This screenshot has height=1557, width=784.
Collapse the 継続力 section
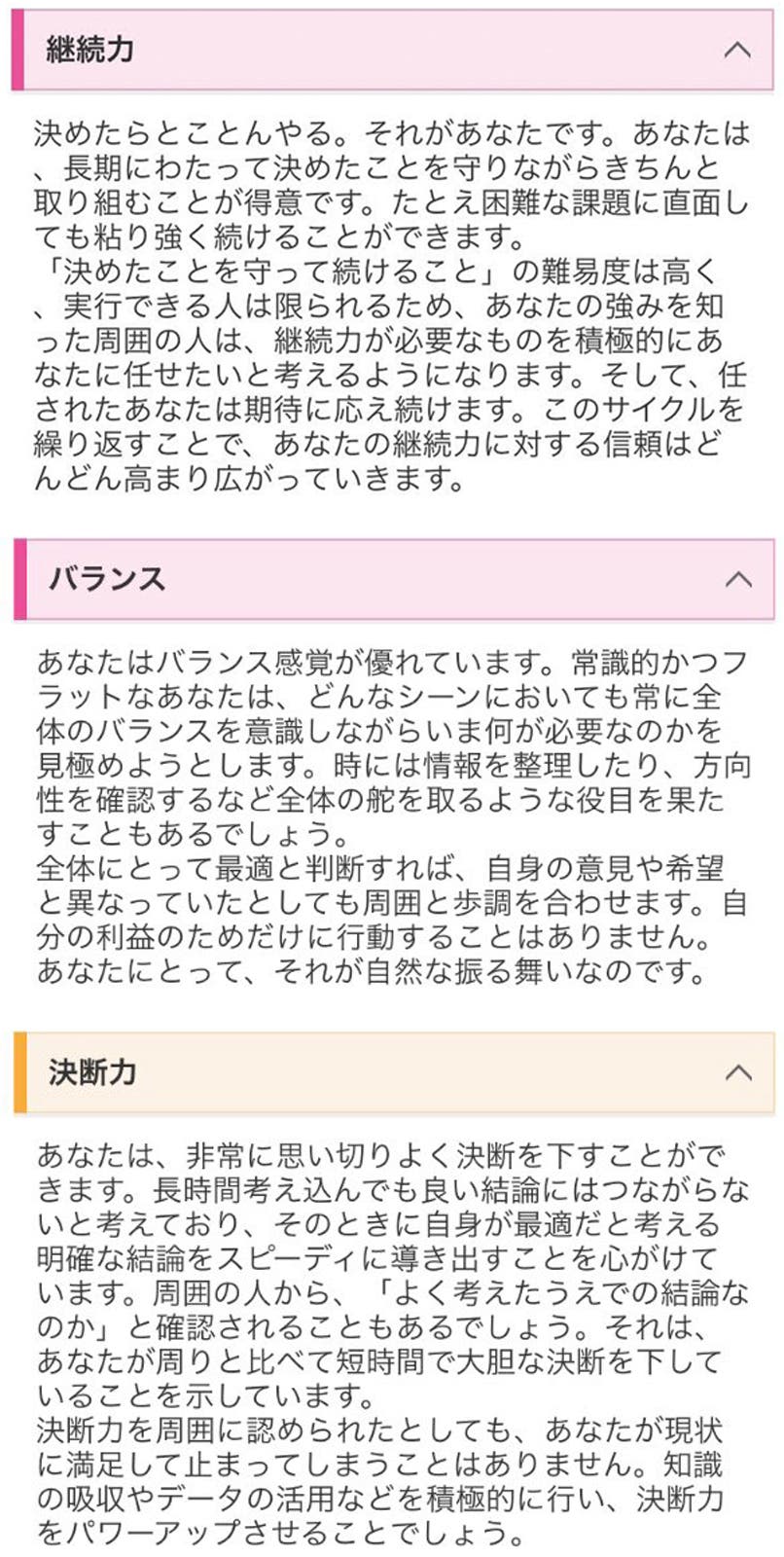(738, 50)
